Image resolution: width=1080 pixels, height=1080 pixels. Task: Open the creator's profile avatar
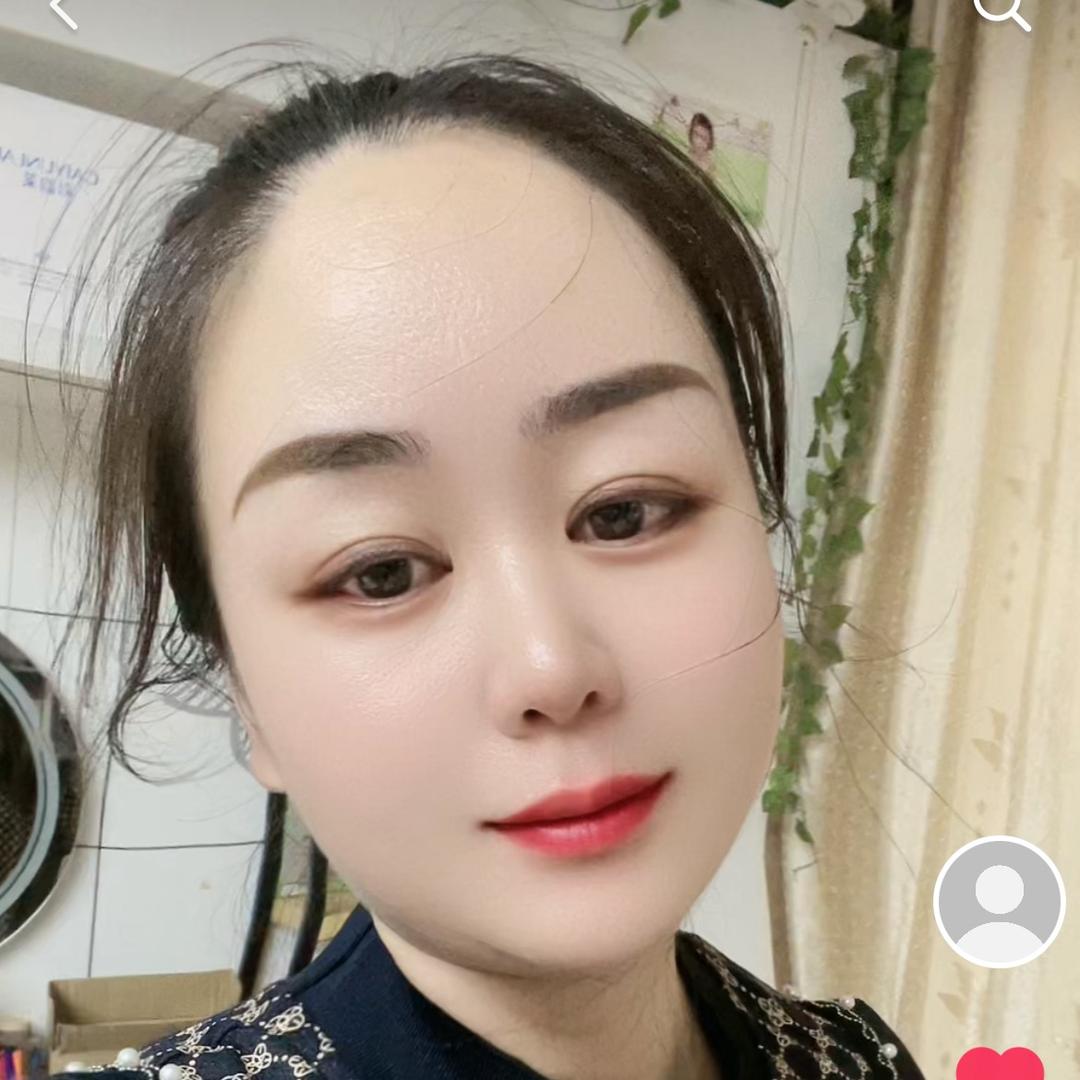pyautogui.click(x=999, y=902)
